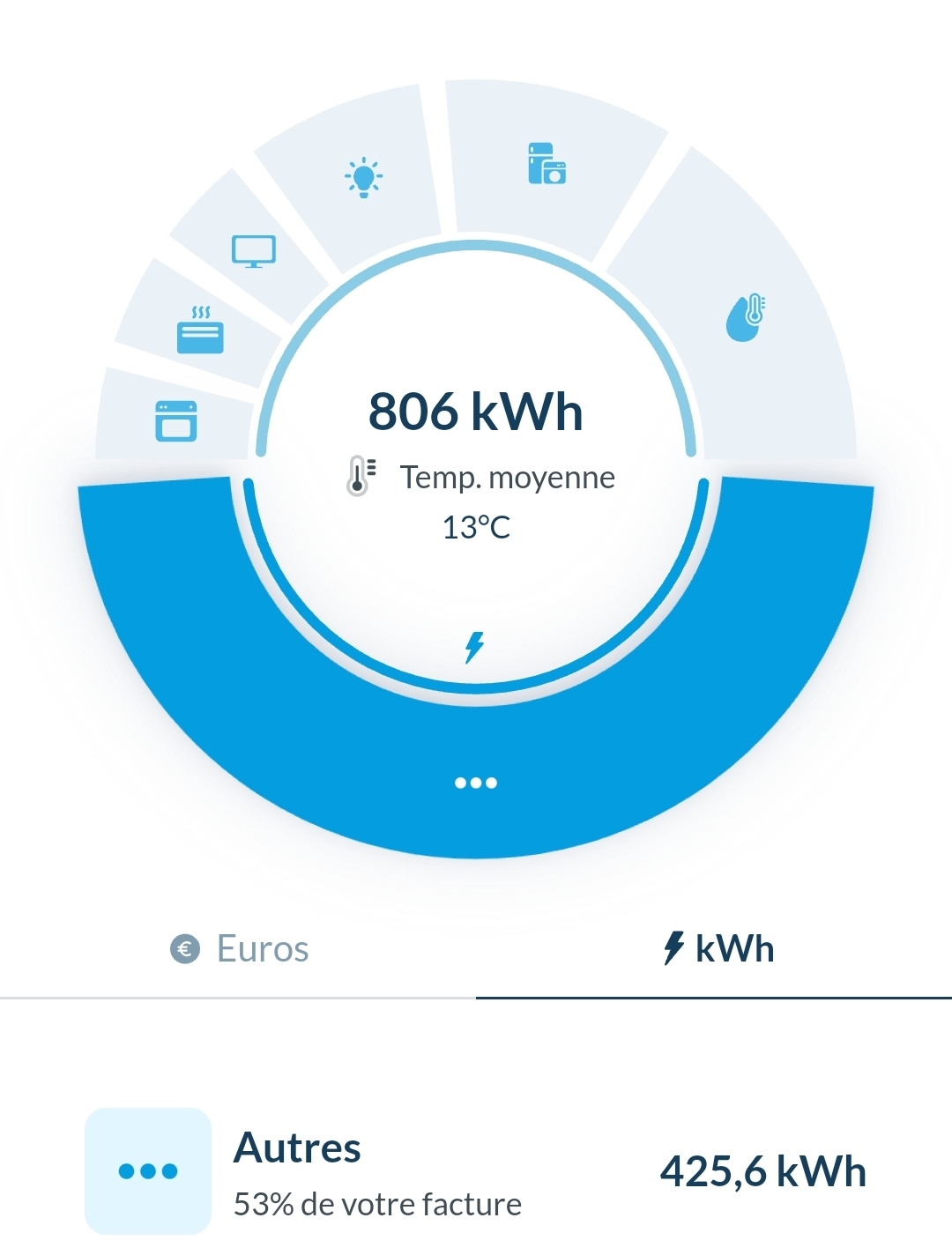Viewport: 952px width, 1255px height.
Task: Select the hot water segment
Action: tap(746, 317)
